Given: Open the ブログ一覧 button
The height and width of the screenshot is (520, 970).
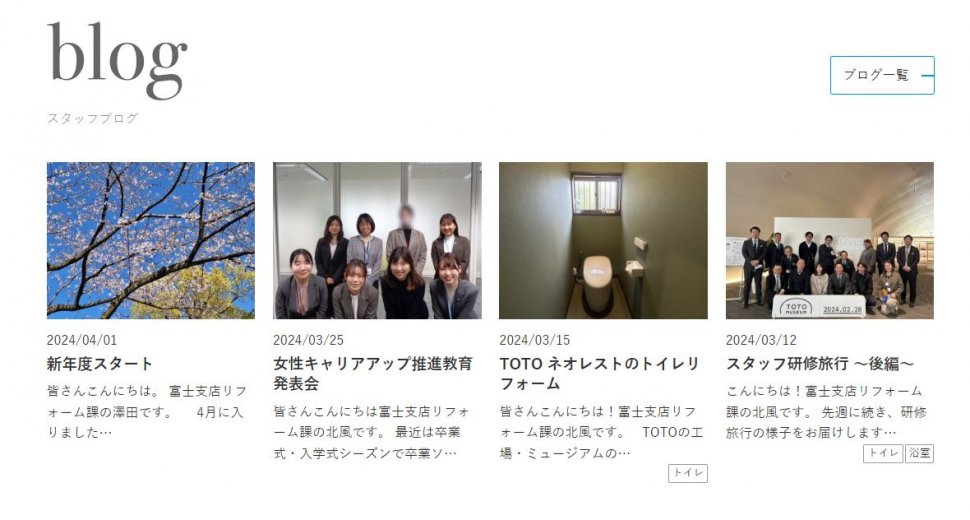Looking at the screenshot, I should (x=881, y=75).
